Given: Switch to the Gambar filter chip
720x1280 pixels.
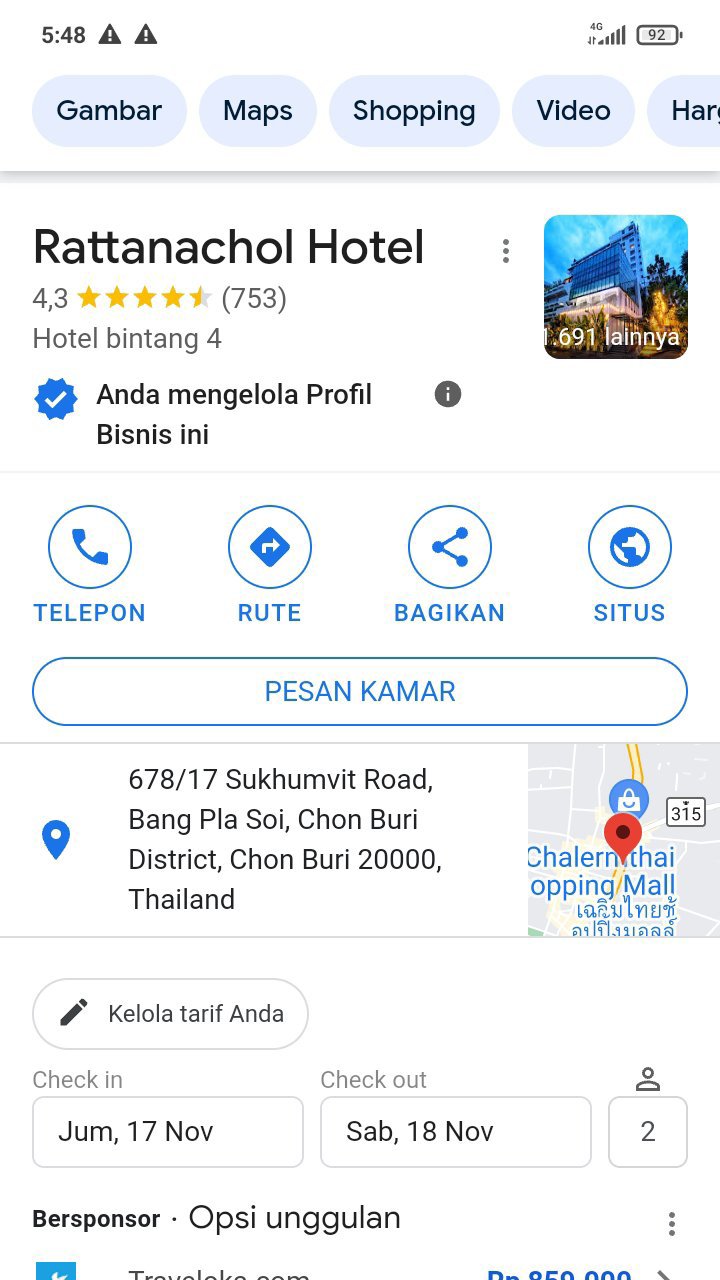Looking at the screenshot, I should 109,111.
